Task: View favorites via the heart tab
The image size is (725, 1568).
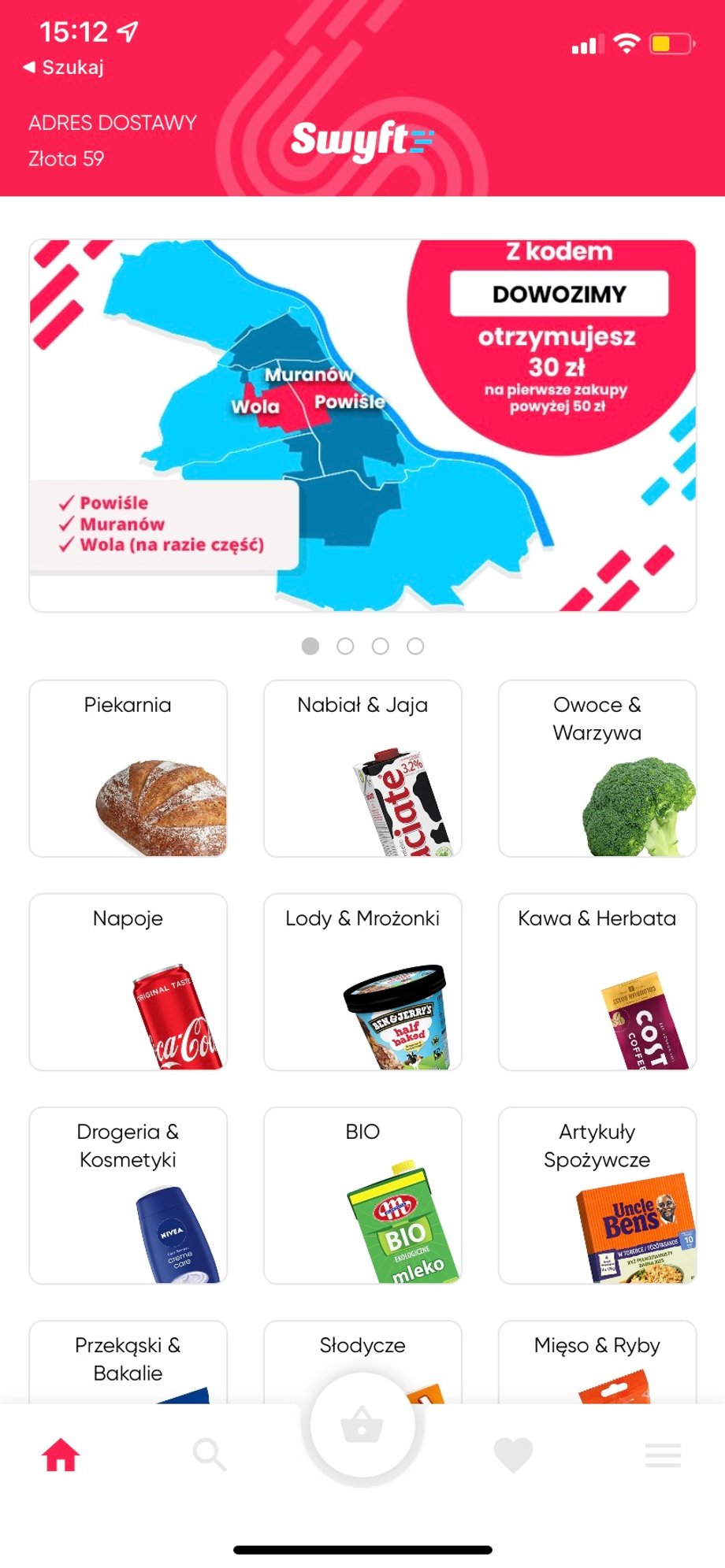Action: [513, 1455]
